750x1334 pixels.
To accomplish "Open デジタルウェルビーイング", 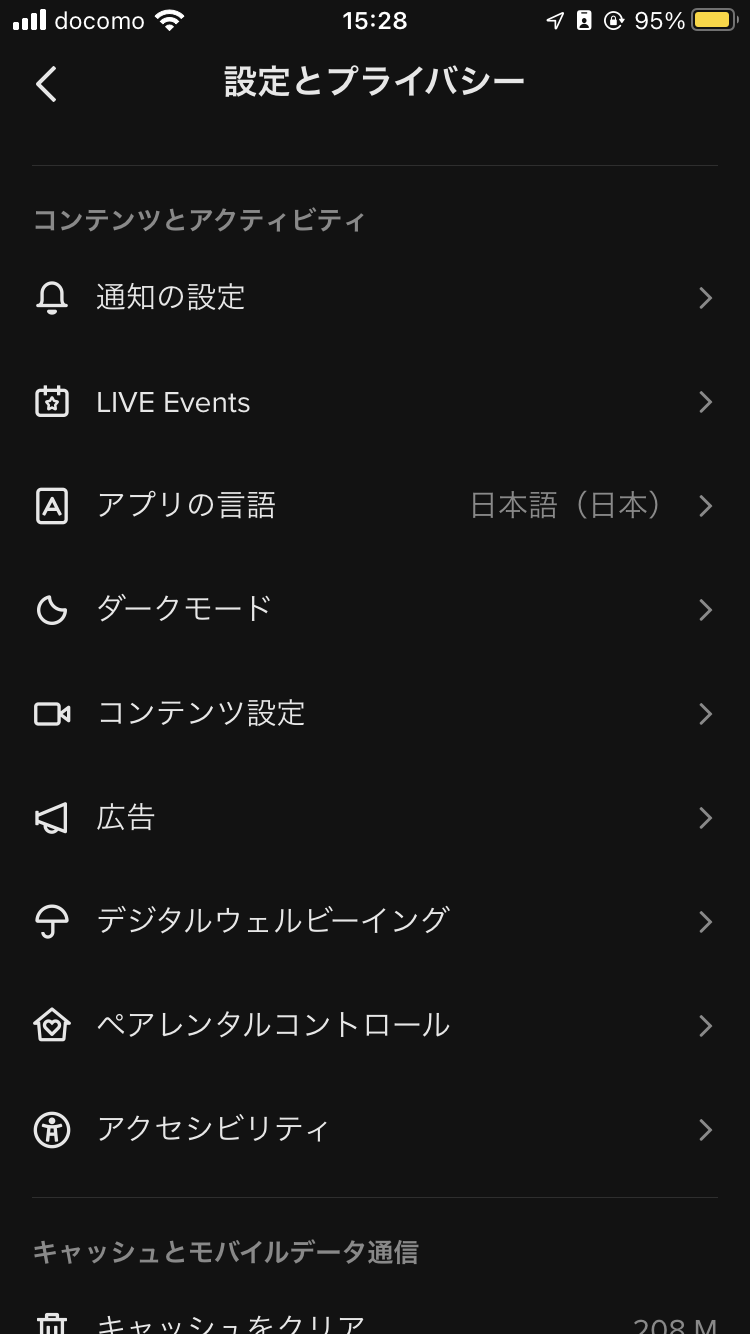I will tap(374, 921).
